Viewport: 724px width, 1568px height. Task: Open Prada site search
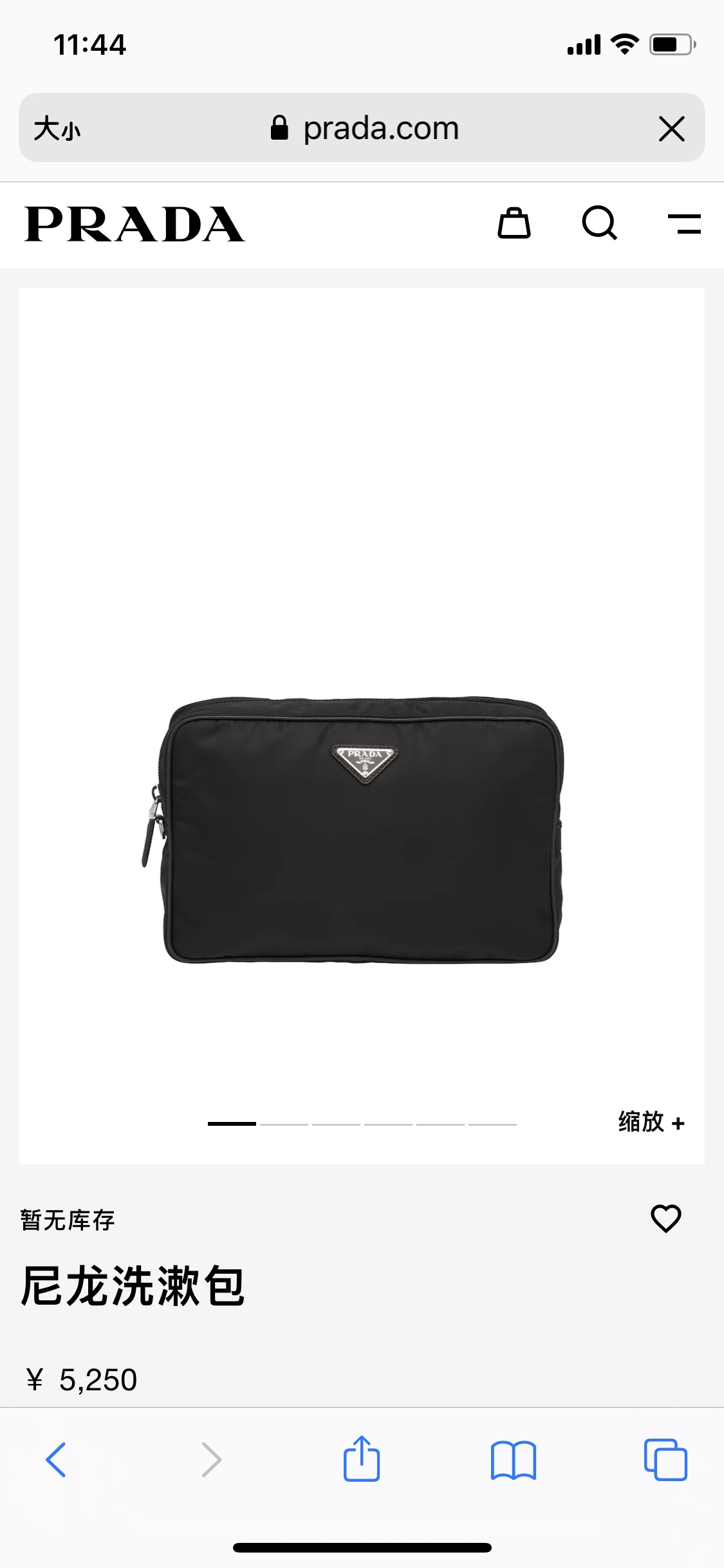click(x=599, y=223)
